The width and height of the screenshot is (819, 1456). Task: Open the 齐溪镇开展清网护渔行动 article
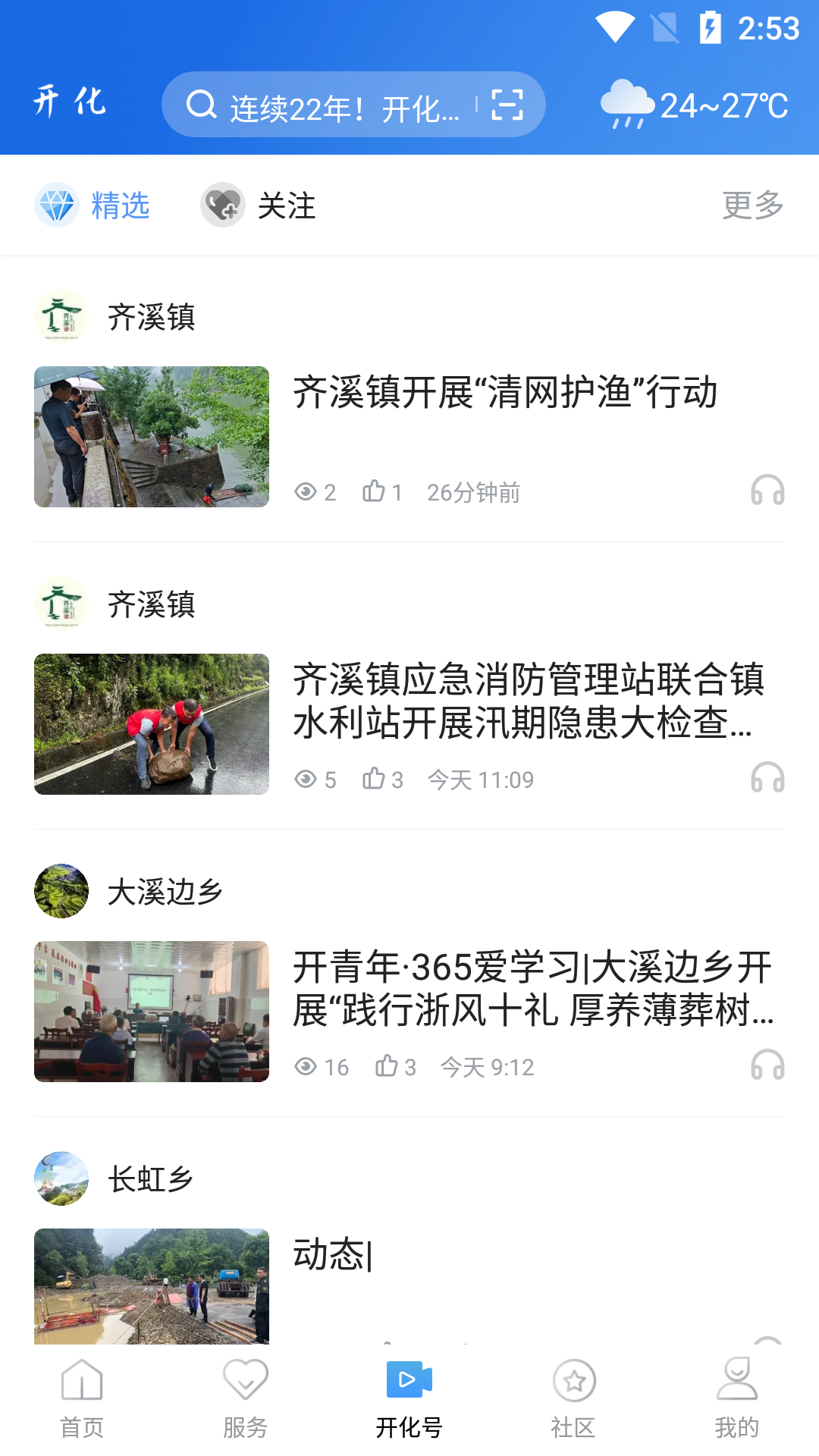[x=507, y=393]
